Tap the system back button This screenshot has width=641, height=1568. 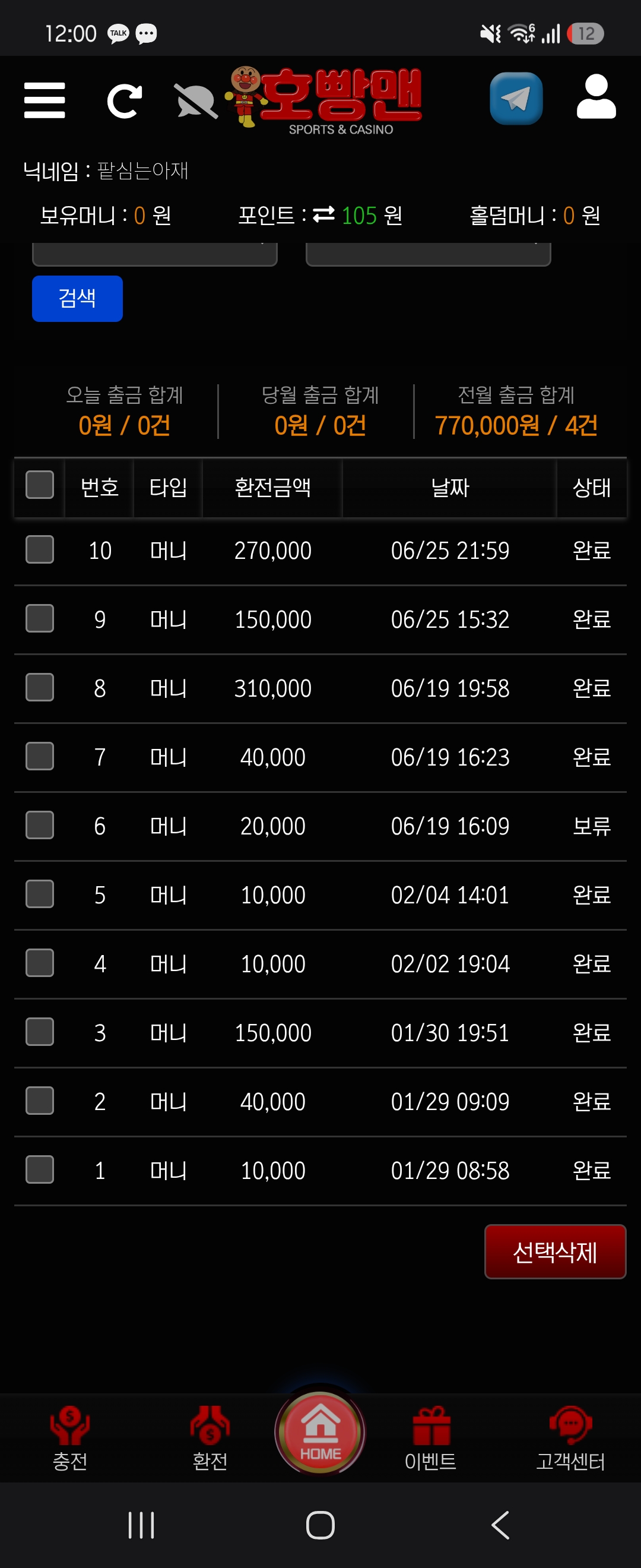point(500,1525)
